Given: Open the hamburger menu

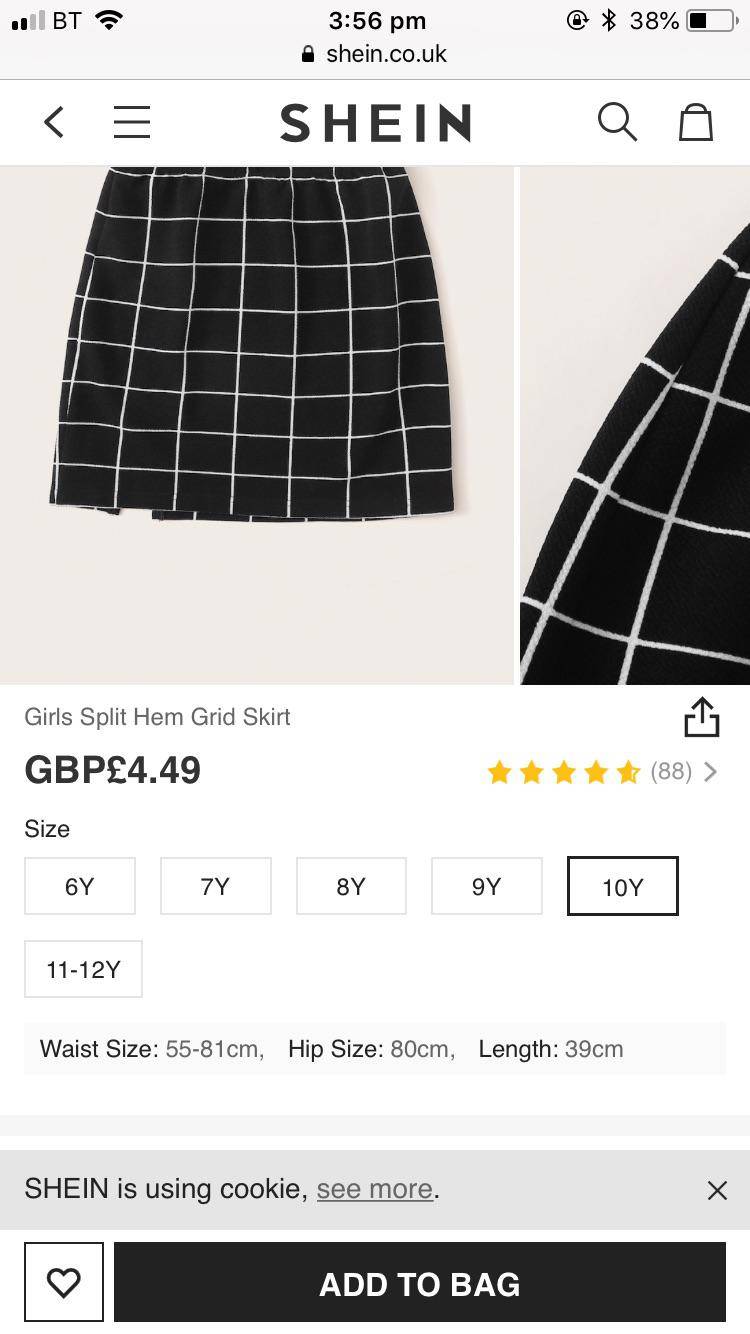Looking at the screenshot, I should click(131, 123).
